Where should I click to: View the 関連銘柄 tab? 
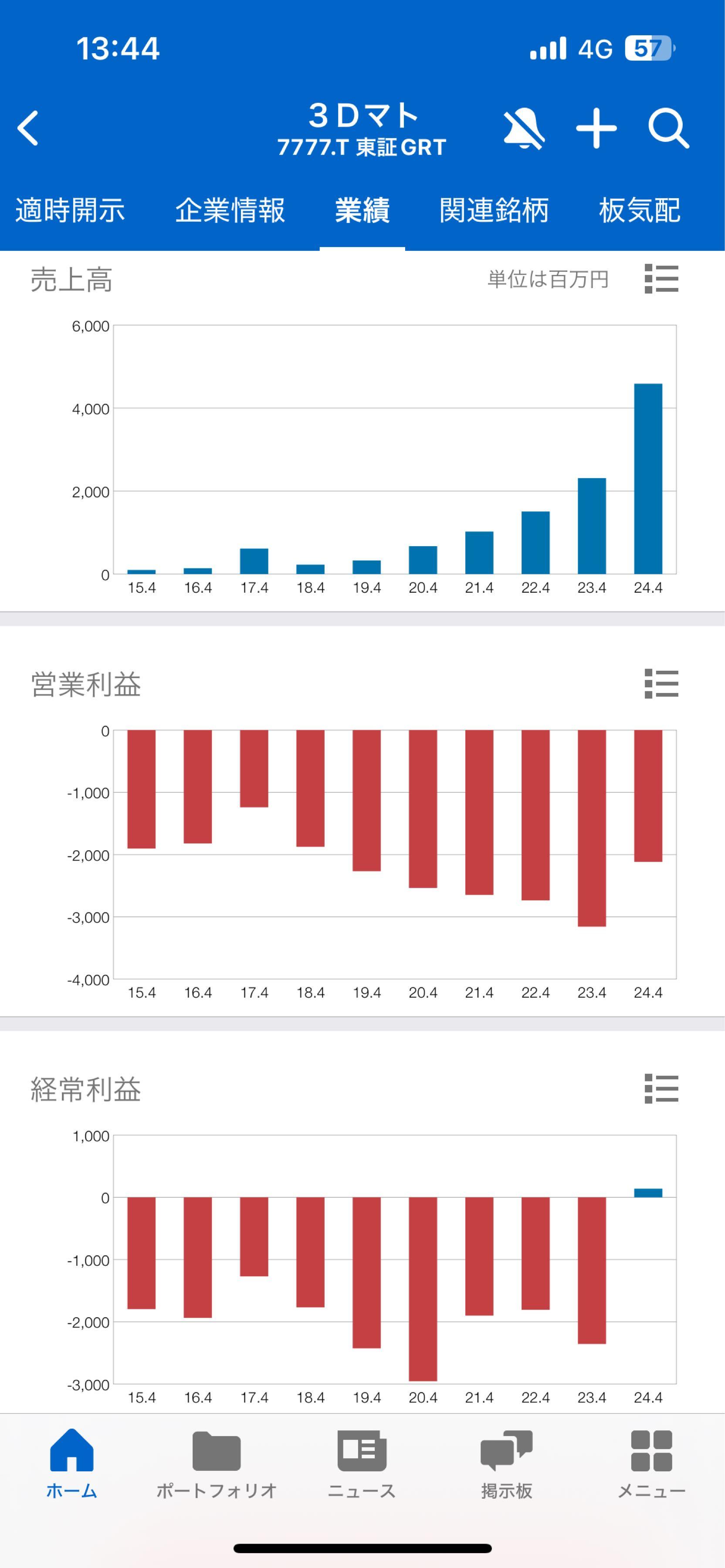(494, 211)
